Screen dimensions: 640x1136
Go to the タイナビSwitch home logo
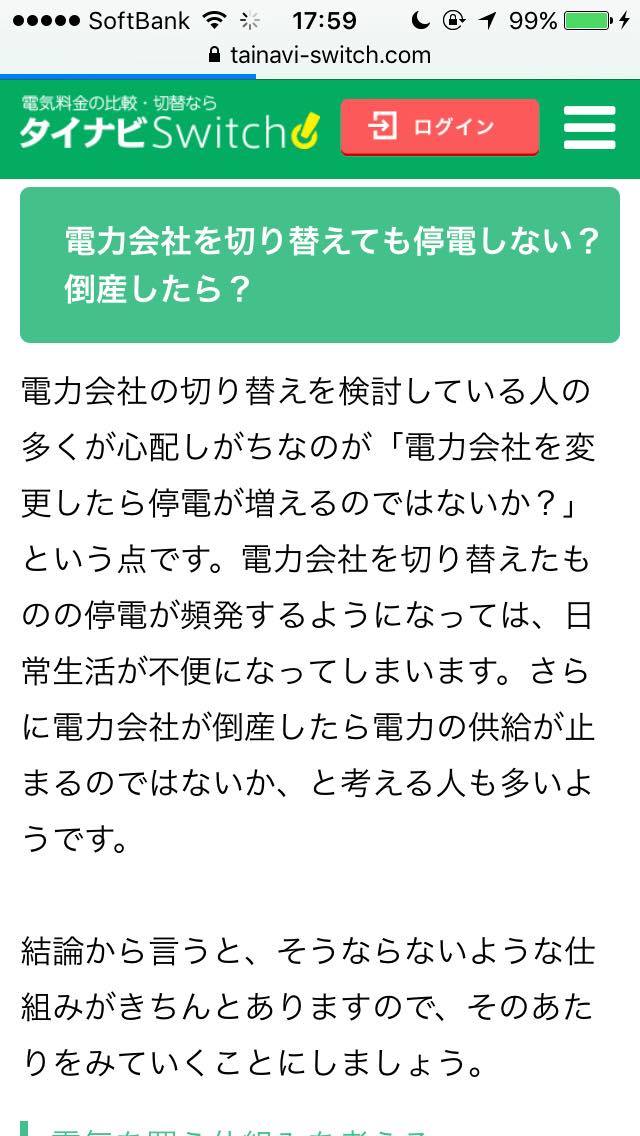click(x=170, y=125)
